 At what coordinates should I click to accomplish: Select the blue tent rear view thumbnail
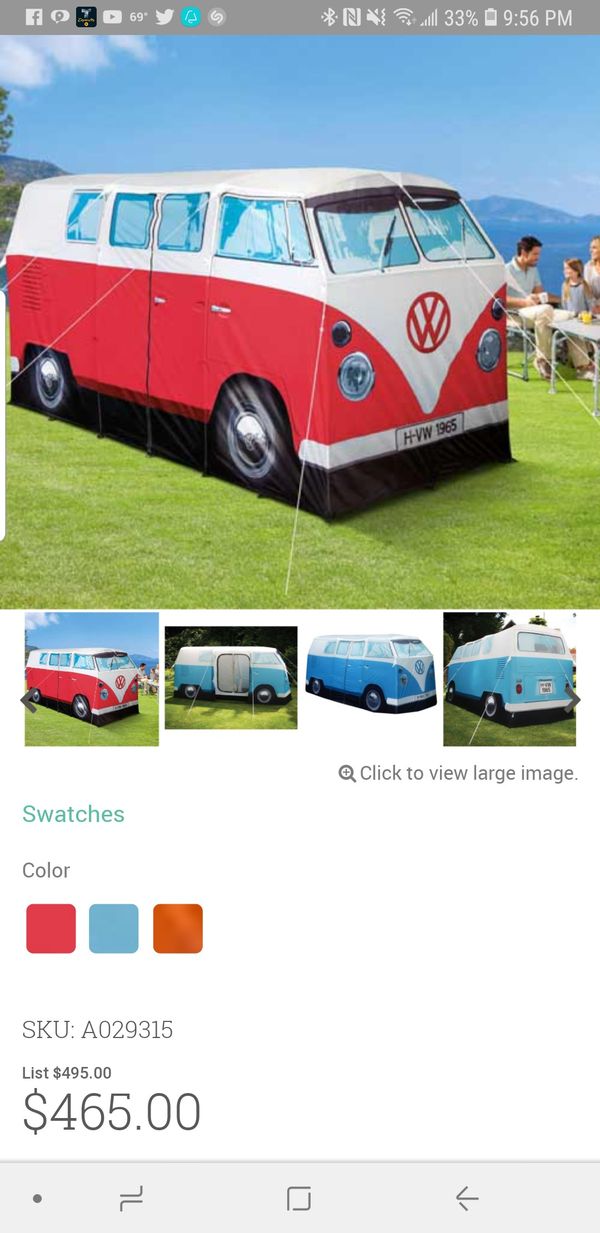pos(510,679)
